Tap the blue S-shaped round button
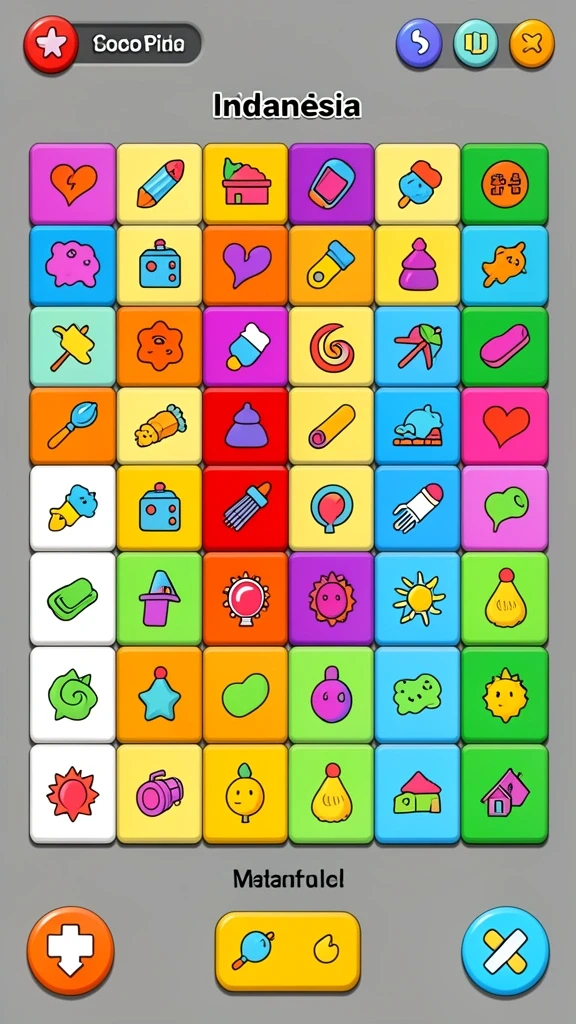 419,44
